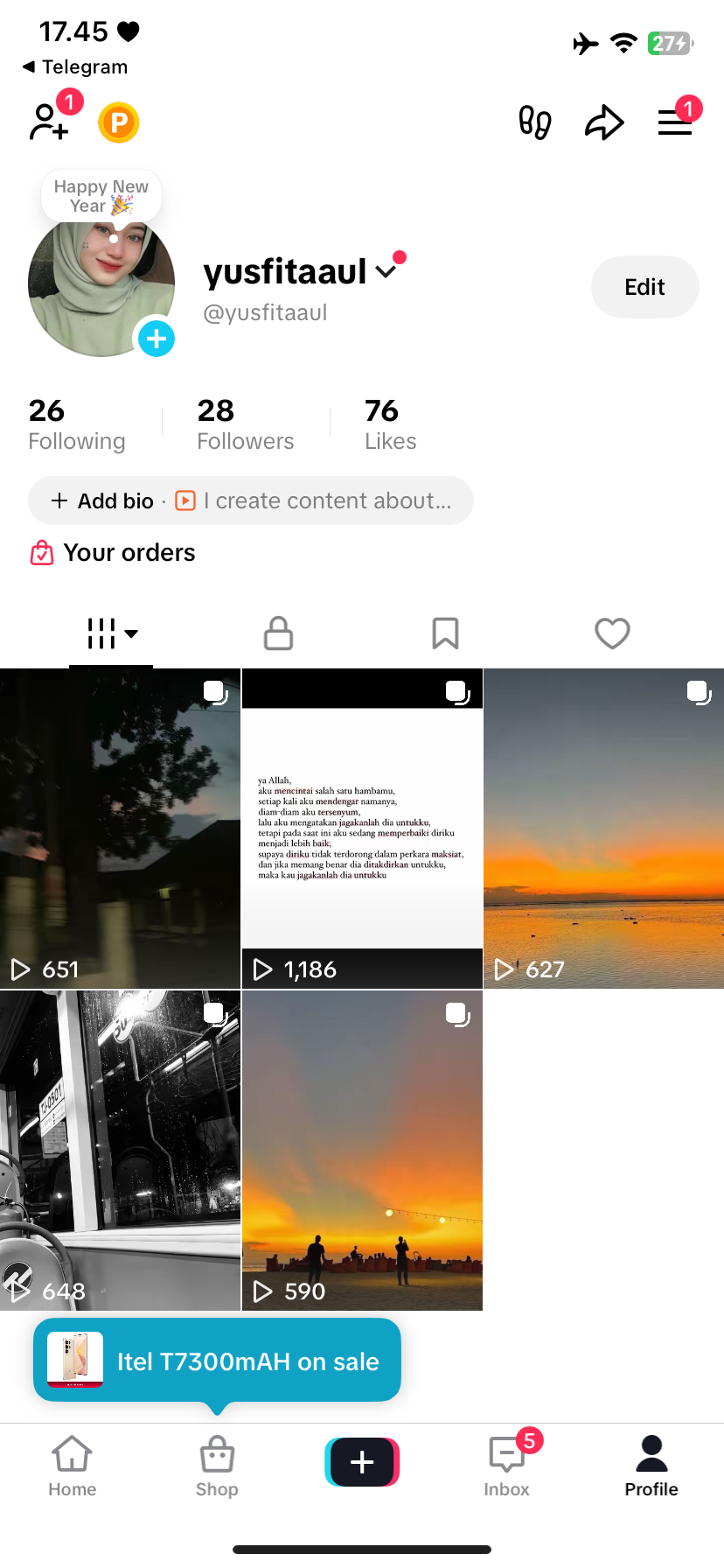Switch to the saved bookmarks tab
The height and width of the screenshot is (1568, 724).
point(445,633)
